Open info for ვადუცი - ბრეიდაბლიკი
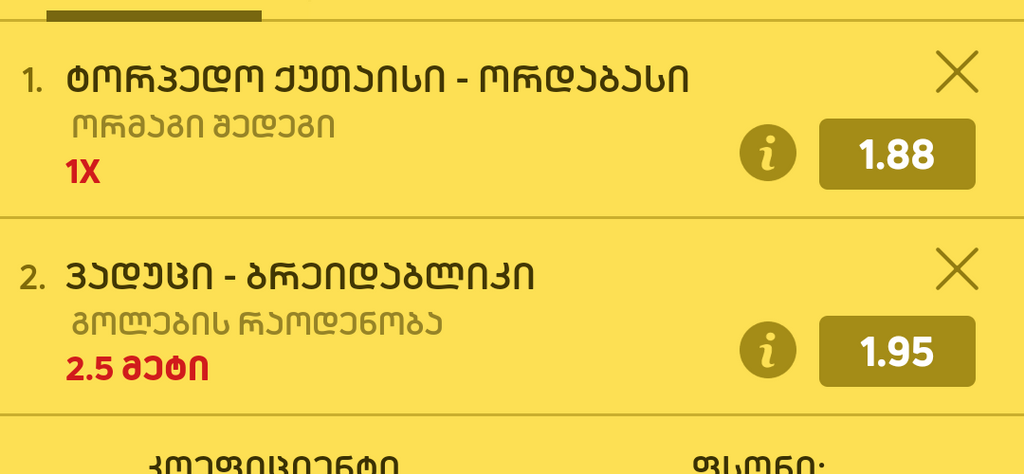 point(768,351)
